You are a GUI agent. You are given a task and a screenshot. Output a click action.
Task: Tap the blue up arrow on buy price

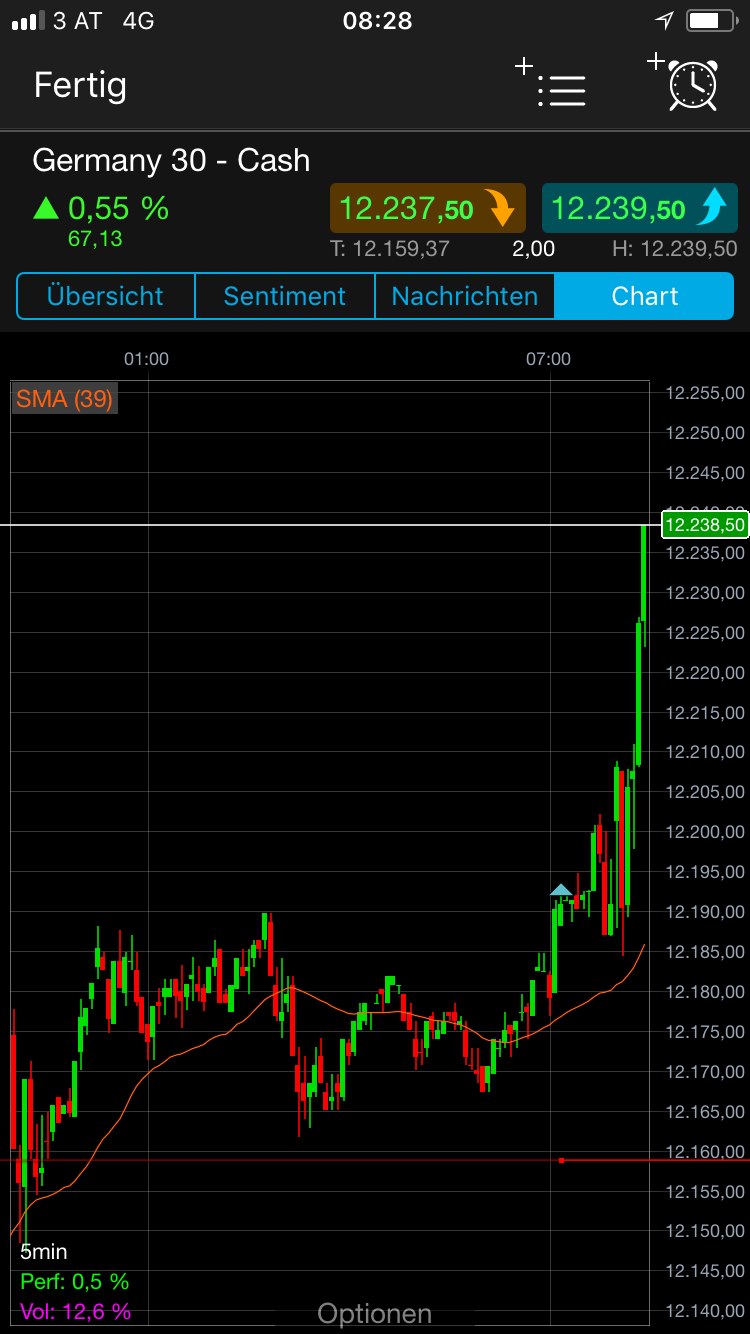[712, 207]
